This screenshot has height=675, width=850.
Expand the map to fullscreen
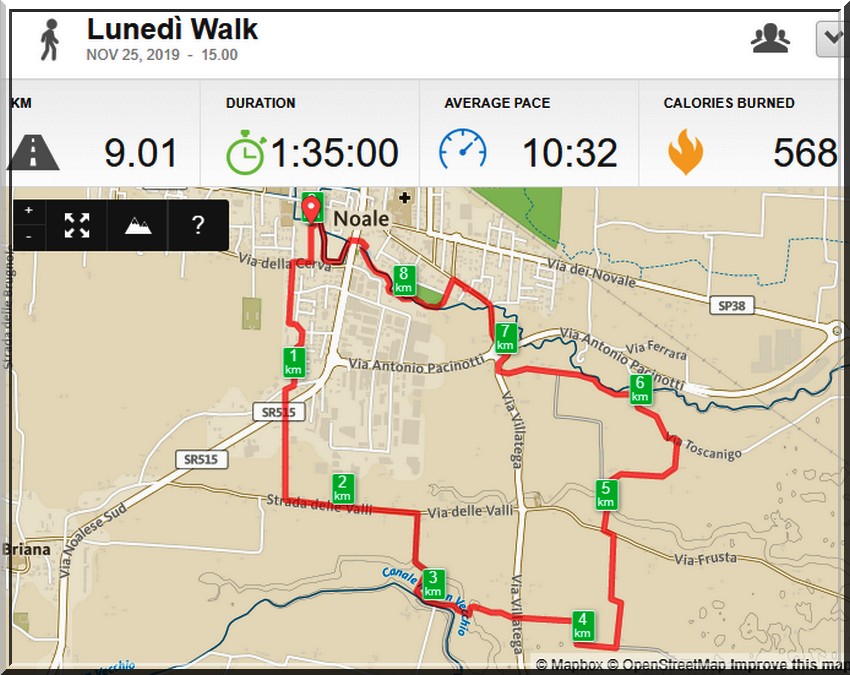pyautogui.click(x=77, y=225)
